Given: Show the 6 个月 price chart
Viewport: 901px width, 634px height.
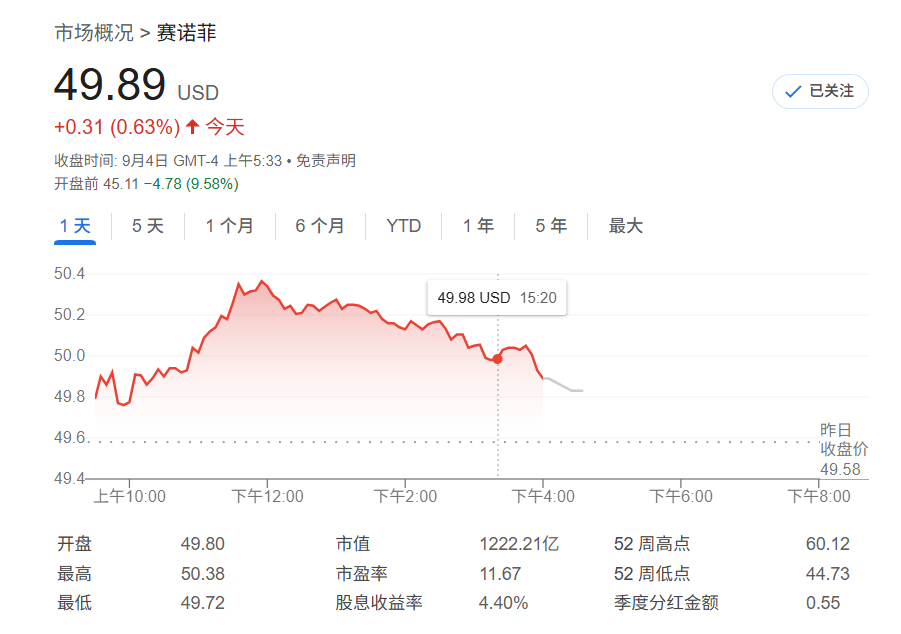Looking at the screenshot, I should pyautogui.click(x=320, y=226).
